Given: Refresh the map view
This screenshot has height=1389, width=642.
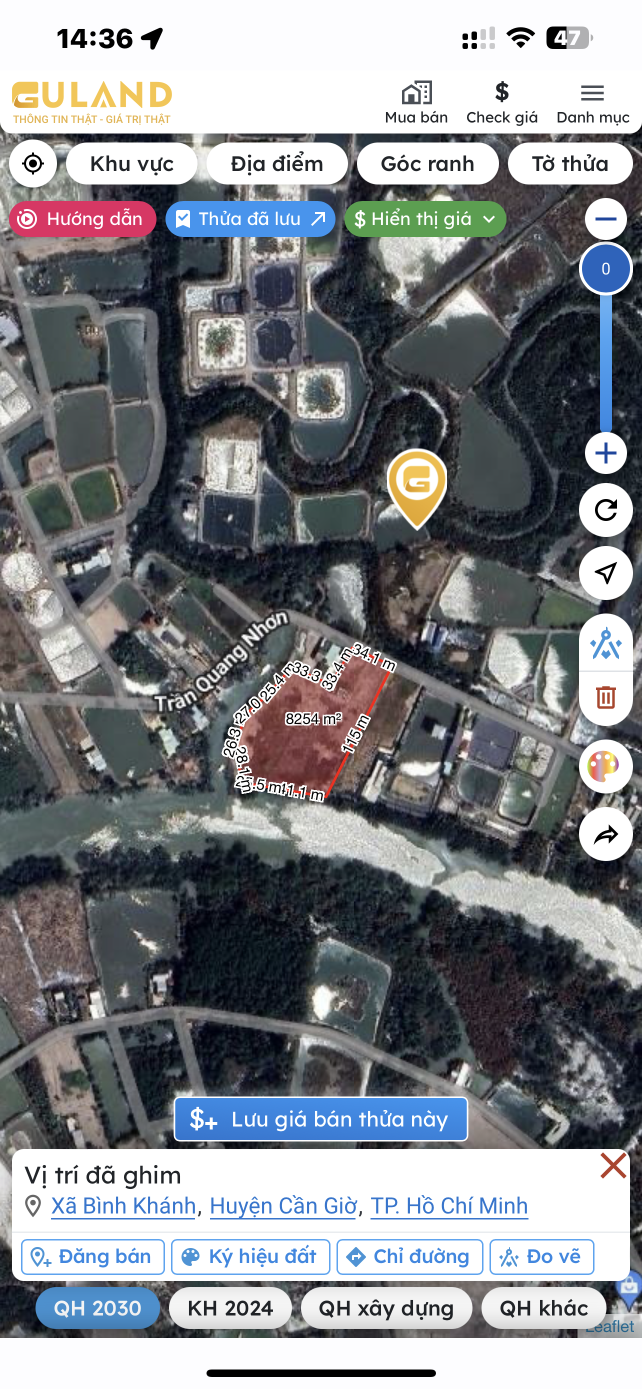Looking at the screenshot, I should (605, 511).
